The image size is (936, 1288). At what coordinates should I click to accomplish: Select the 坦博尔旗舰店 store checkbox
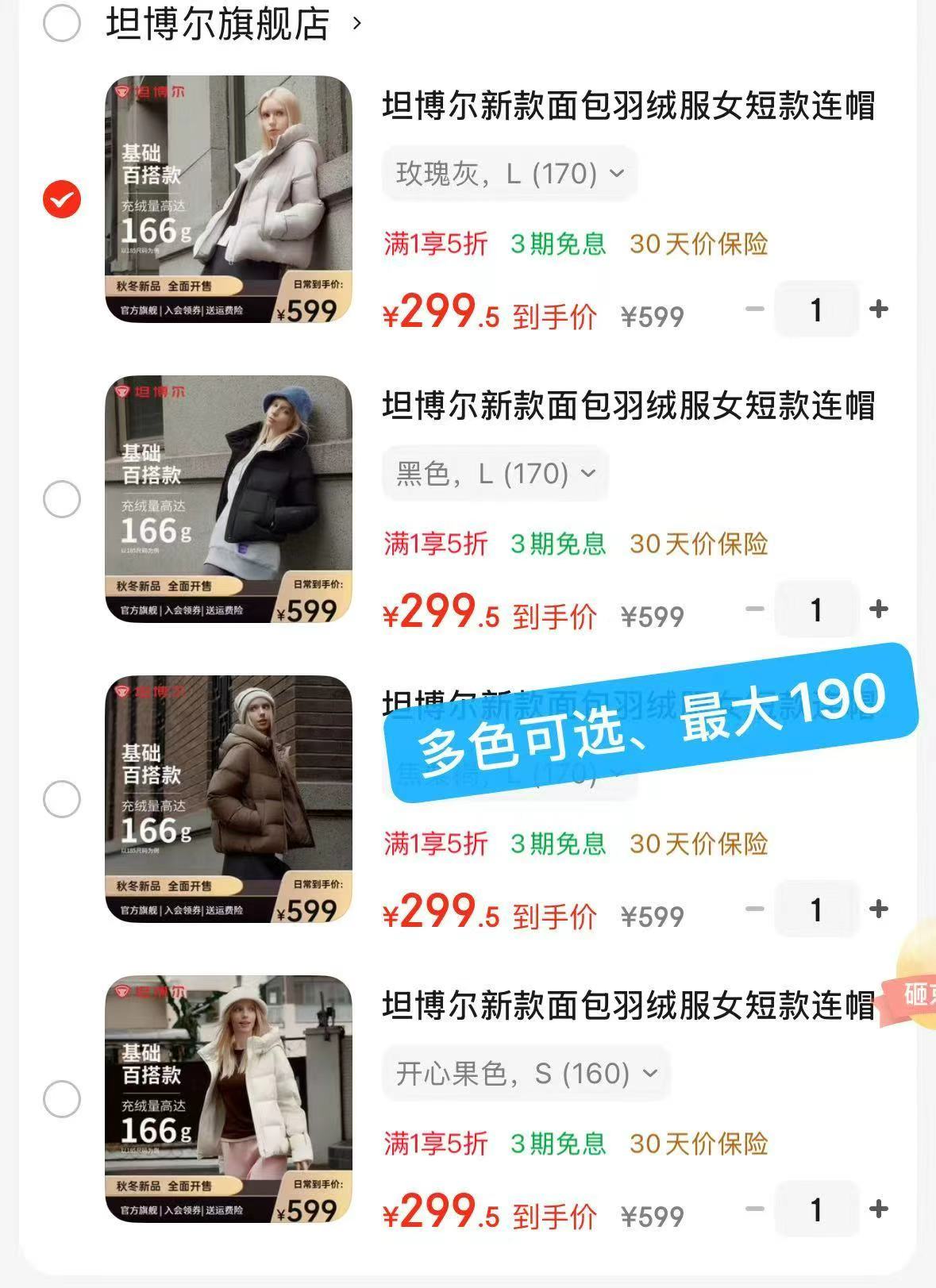[x=61, y=20]
